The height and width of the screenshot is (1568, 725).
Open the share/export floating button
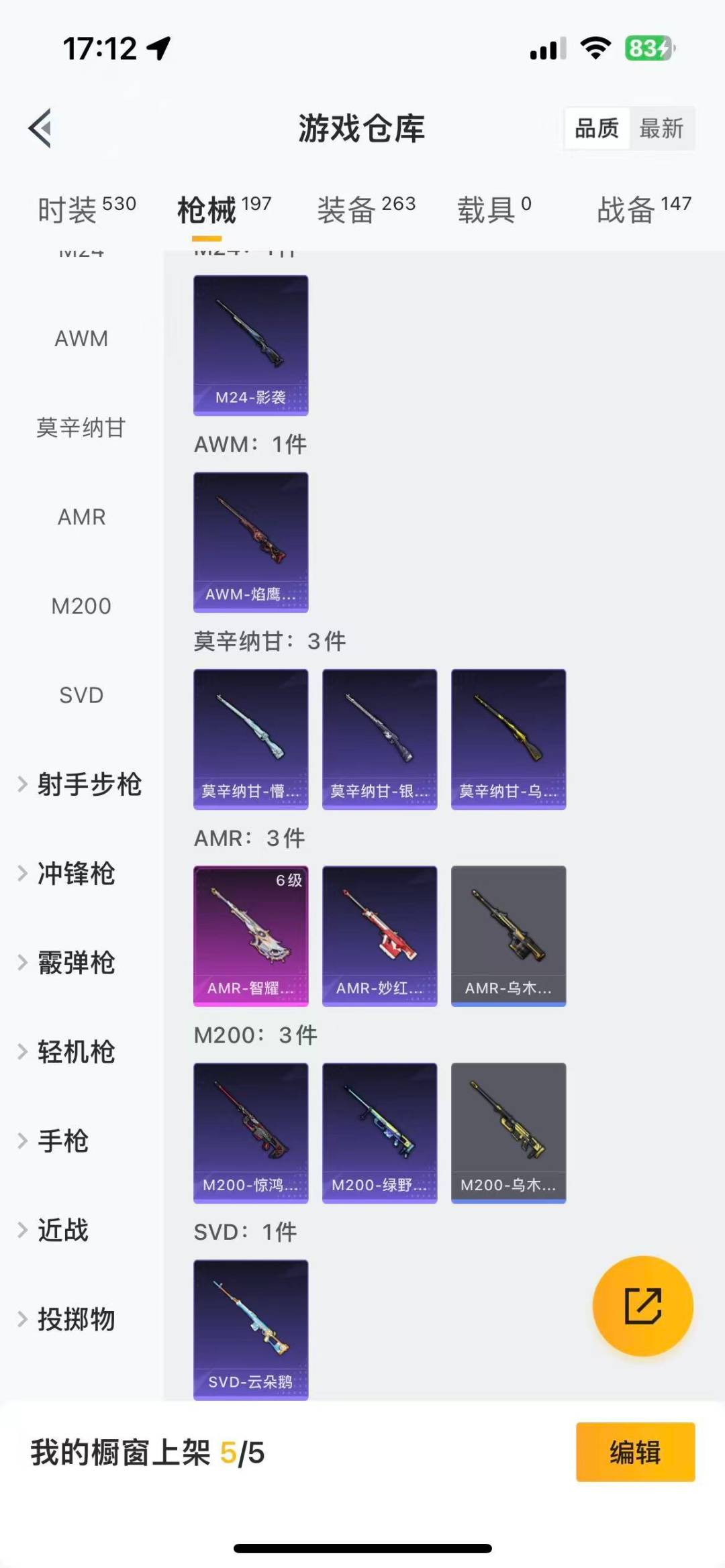click(642, 1305)
